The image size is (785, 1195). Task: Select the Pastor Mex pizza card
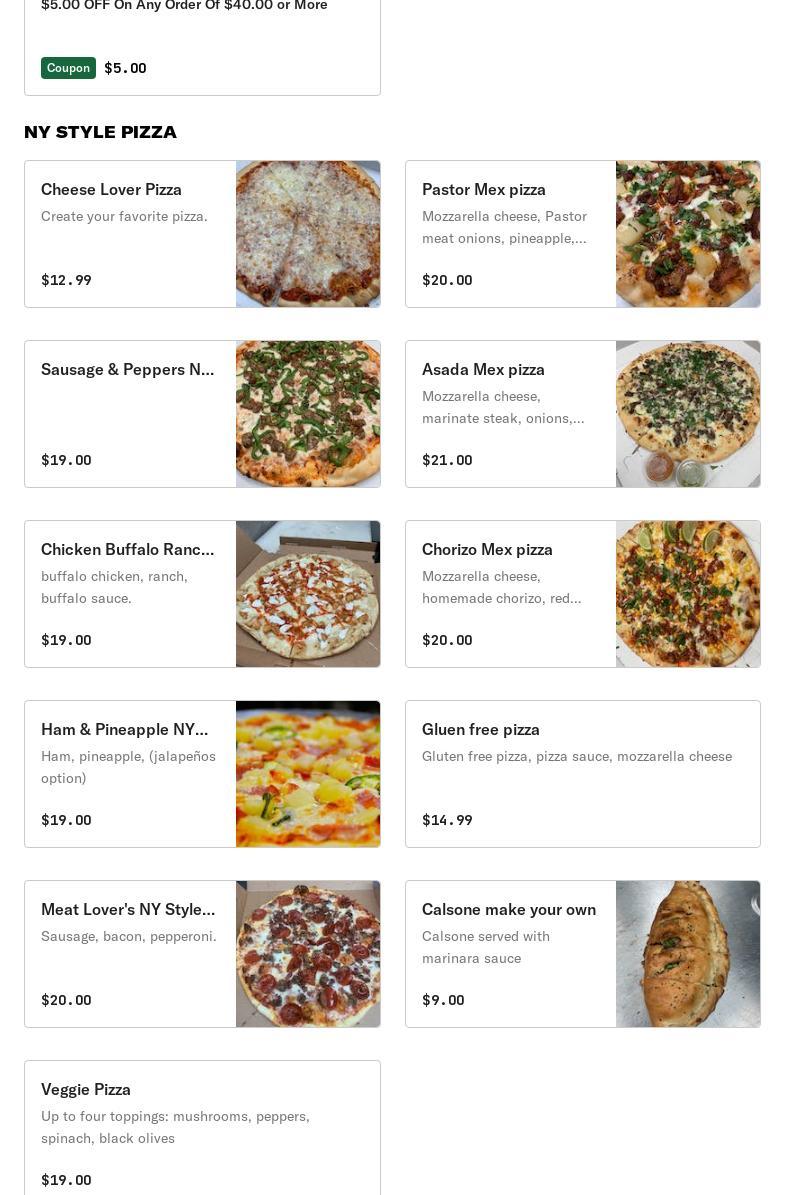point(582,234)
